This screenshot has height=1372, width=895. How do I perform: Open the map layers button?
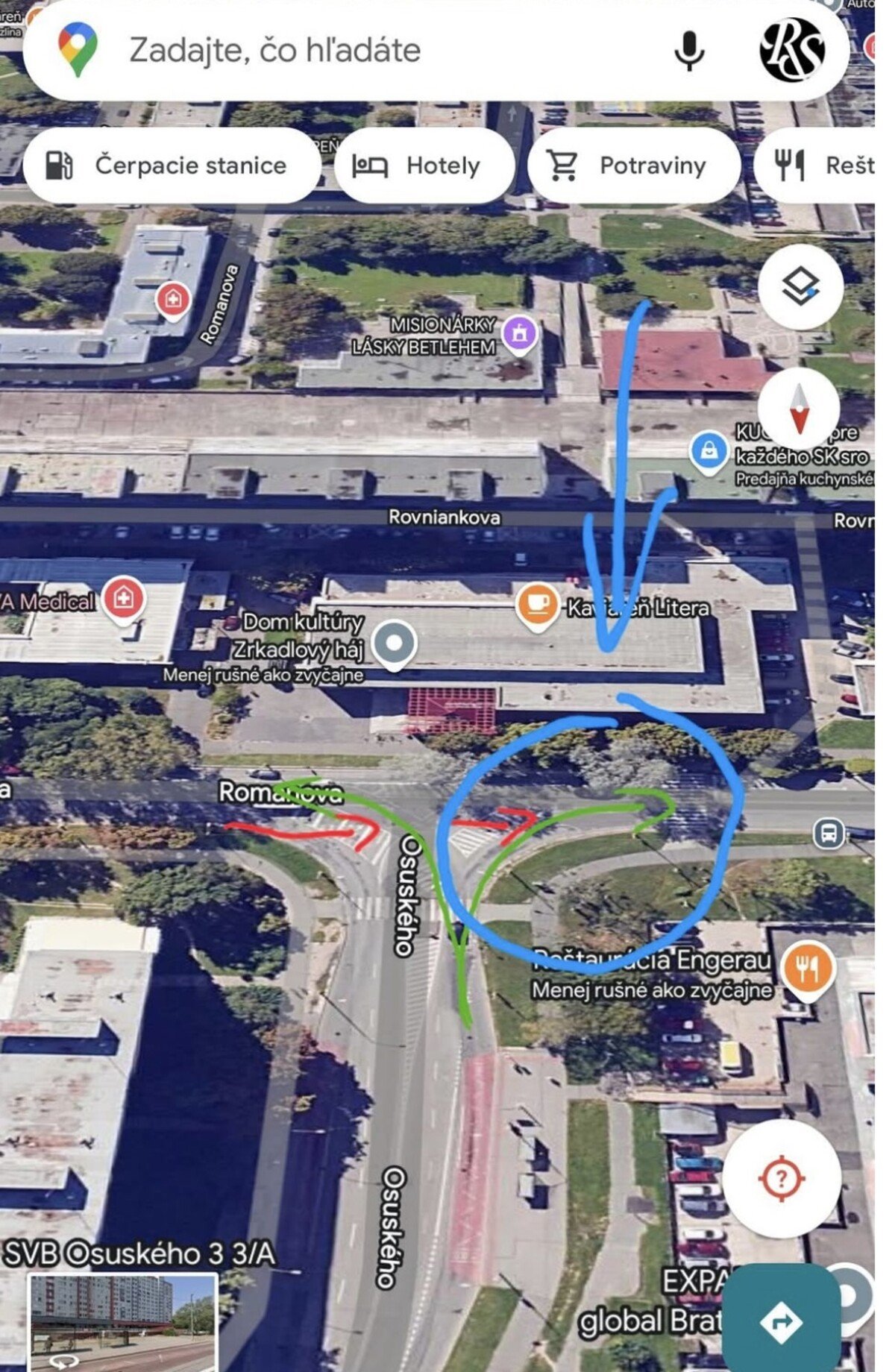[x=800, y=286]
